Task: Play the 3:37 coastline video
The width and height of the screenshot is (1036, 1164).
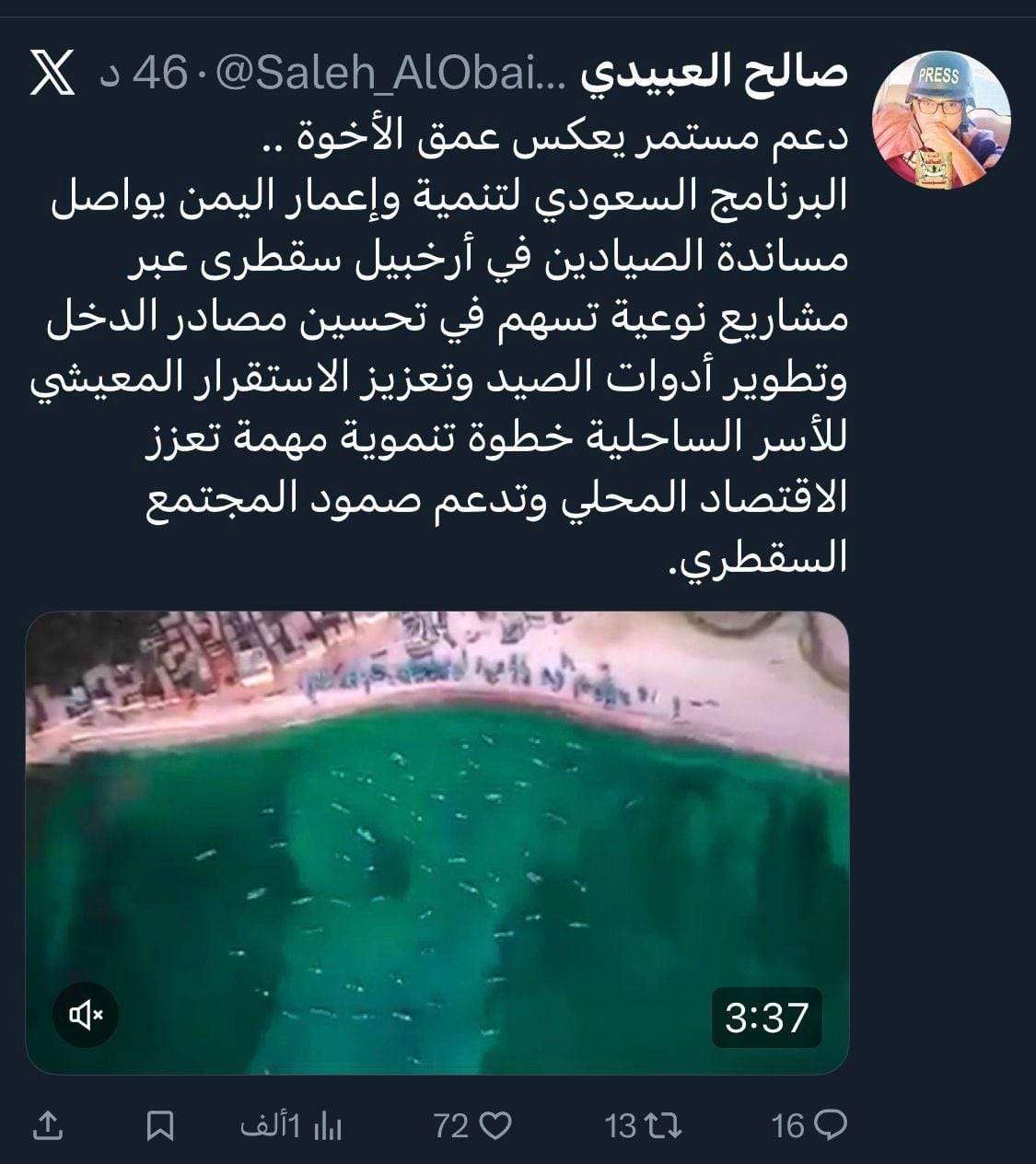Action: point(437,843)
